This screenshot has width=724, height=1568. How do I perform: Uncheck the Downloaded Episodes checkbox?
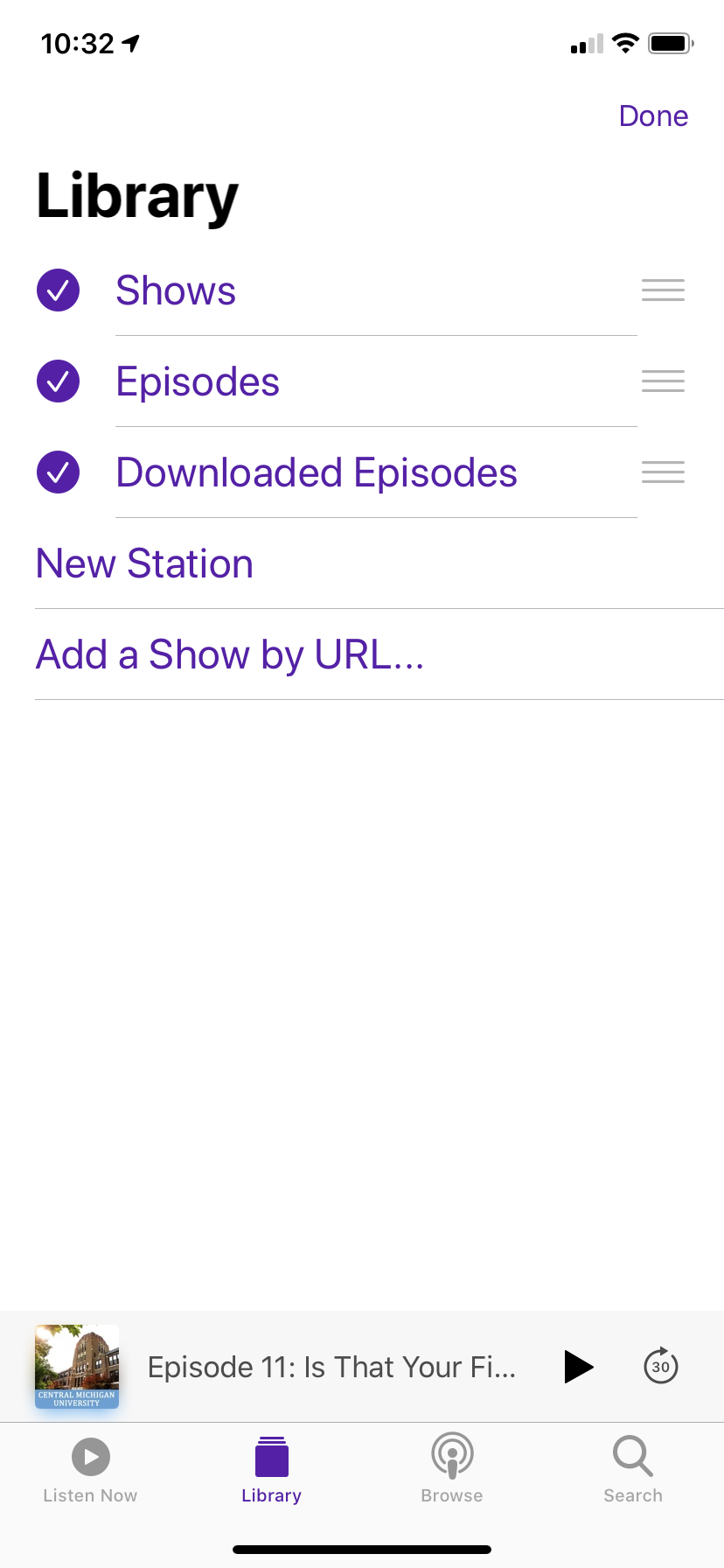pyautogui.click(x=58, y=472)
